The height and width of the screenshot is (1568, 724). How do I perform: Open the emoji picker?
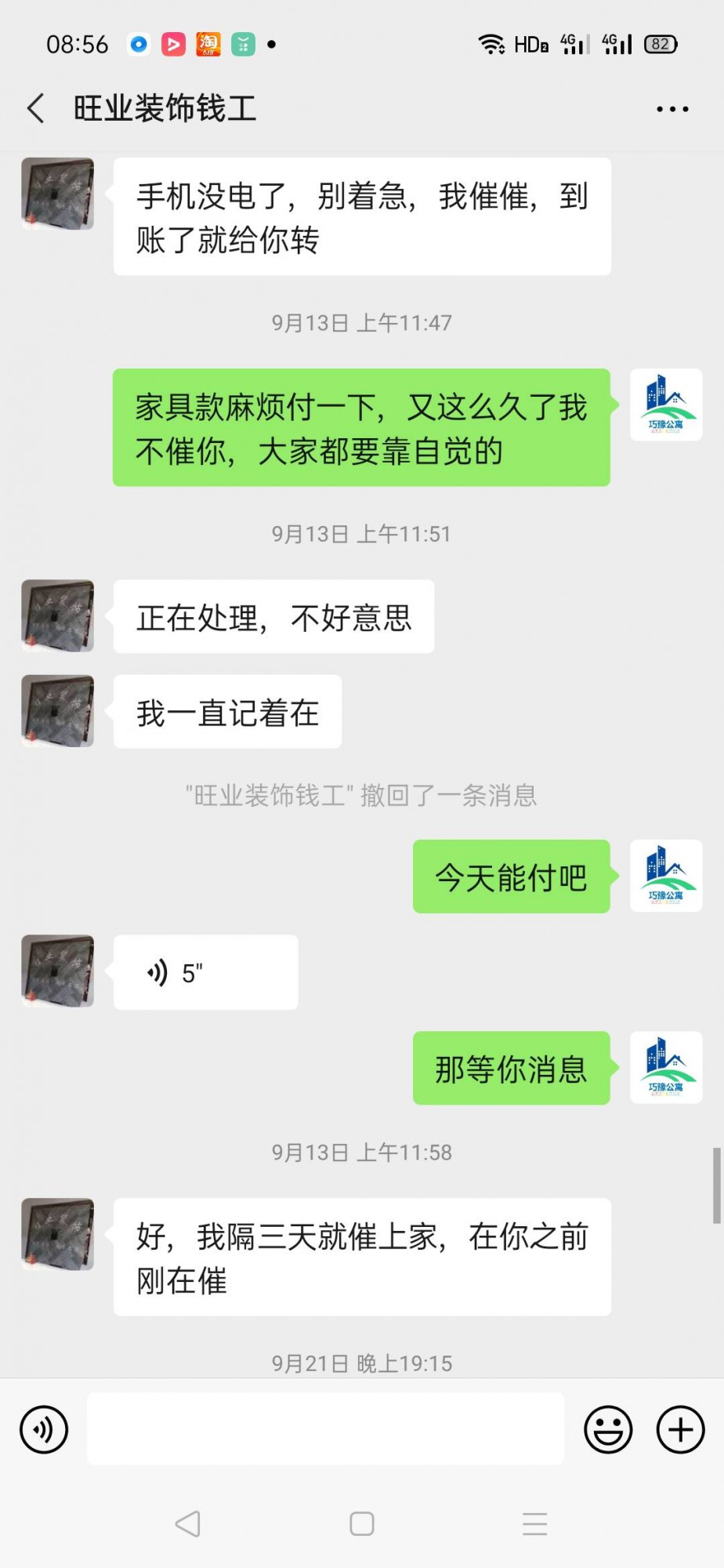pyautogui.click(x=608, y=1429)
